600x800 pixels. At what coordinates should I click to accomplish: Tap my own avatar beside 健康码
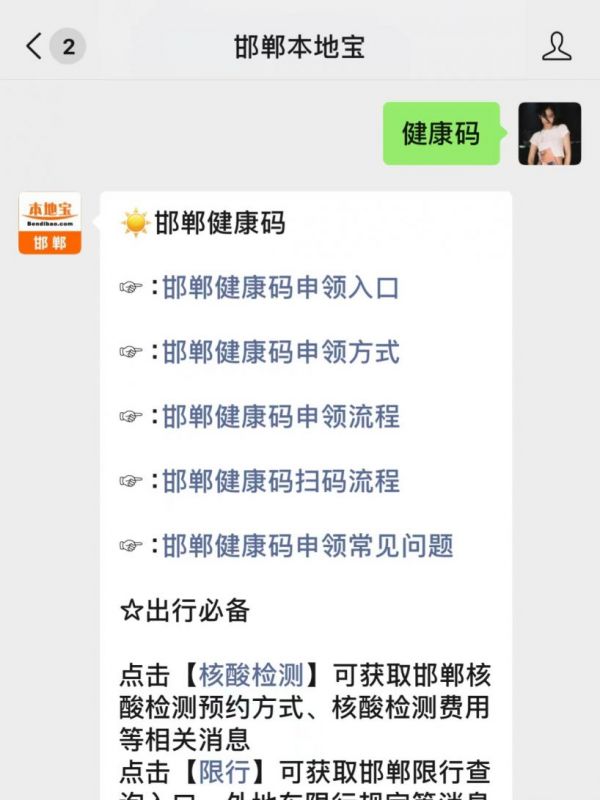pyautogui.click(x=549, y=133)
